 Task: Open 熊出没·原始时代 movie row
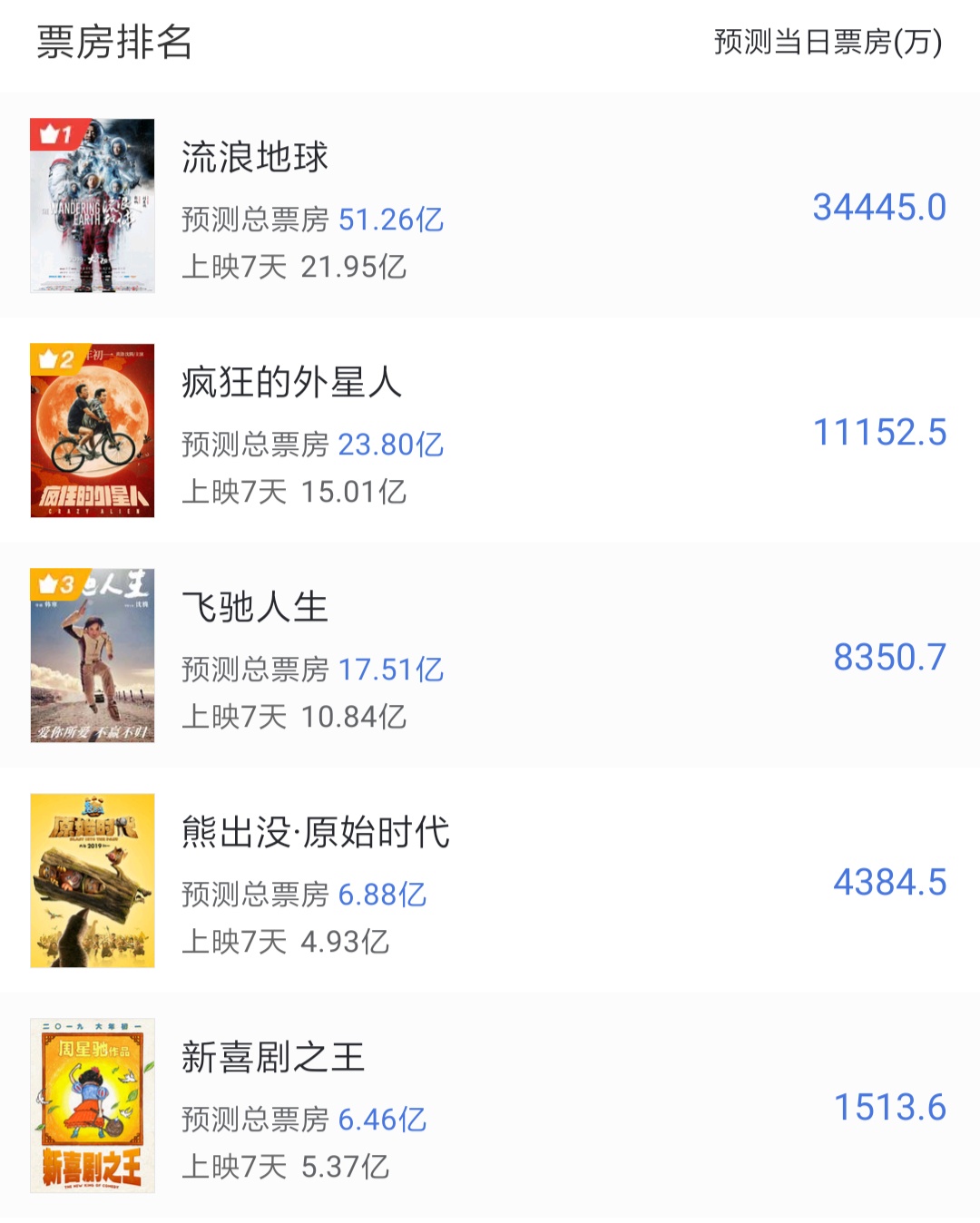pos(490,881)
